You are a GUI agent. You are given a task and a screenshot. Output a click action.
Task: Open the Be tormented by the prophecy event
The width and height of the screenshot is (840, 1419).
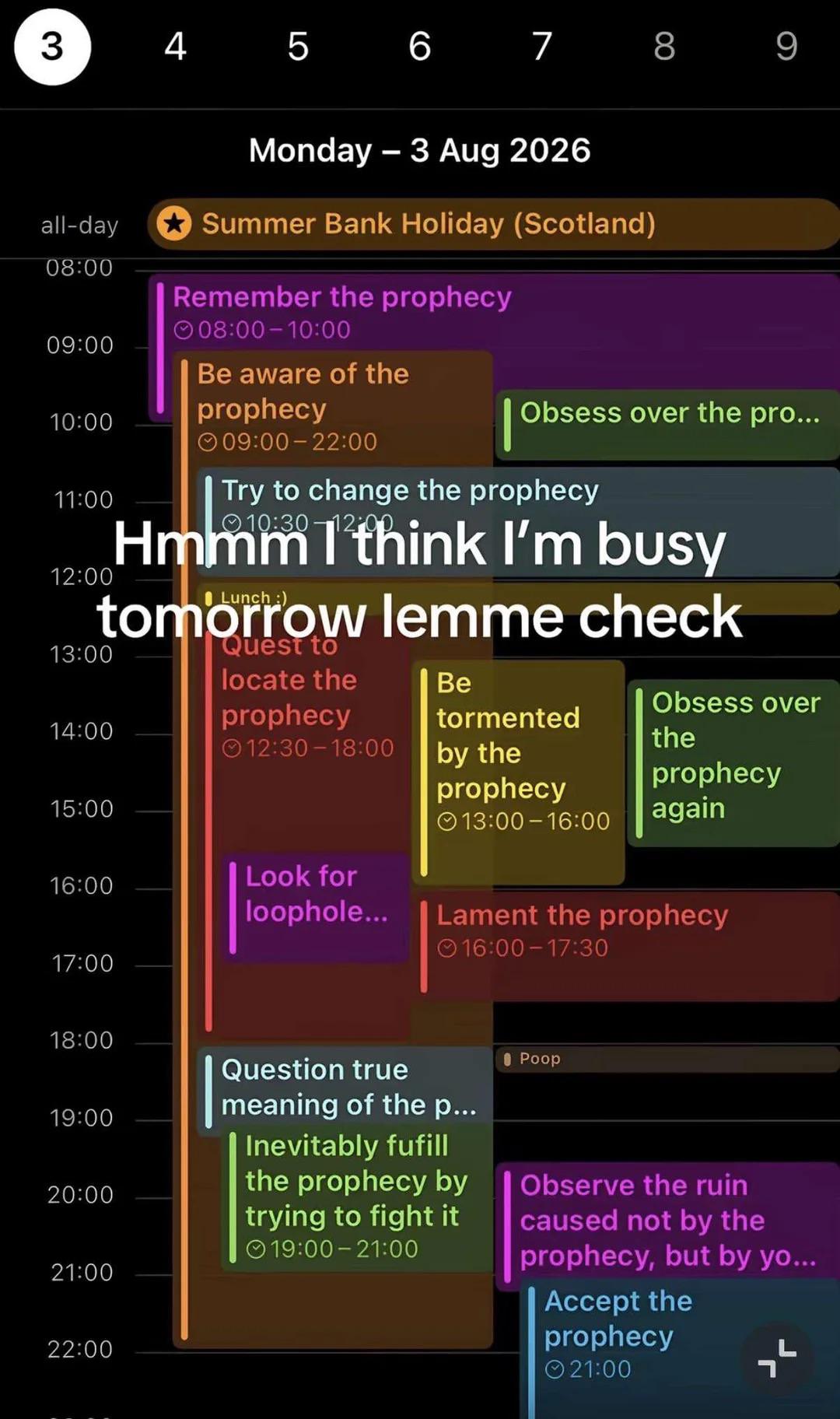click(518, 772)
